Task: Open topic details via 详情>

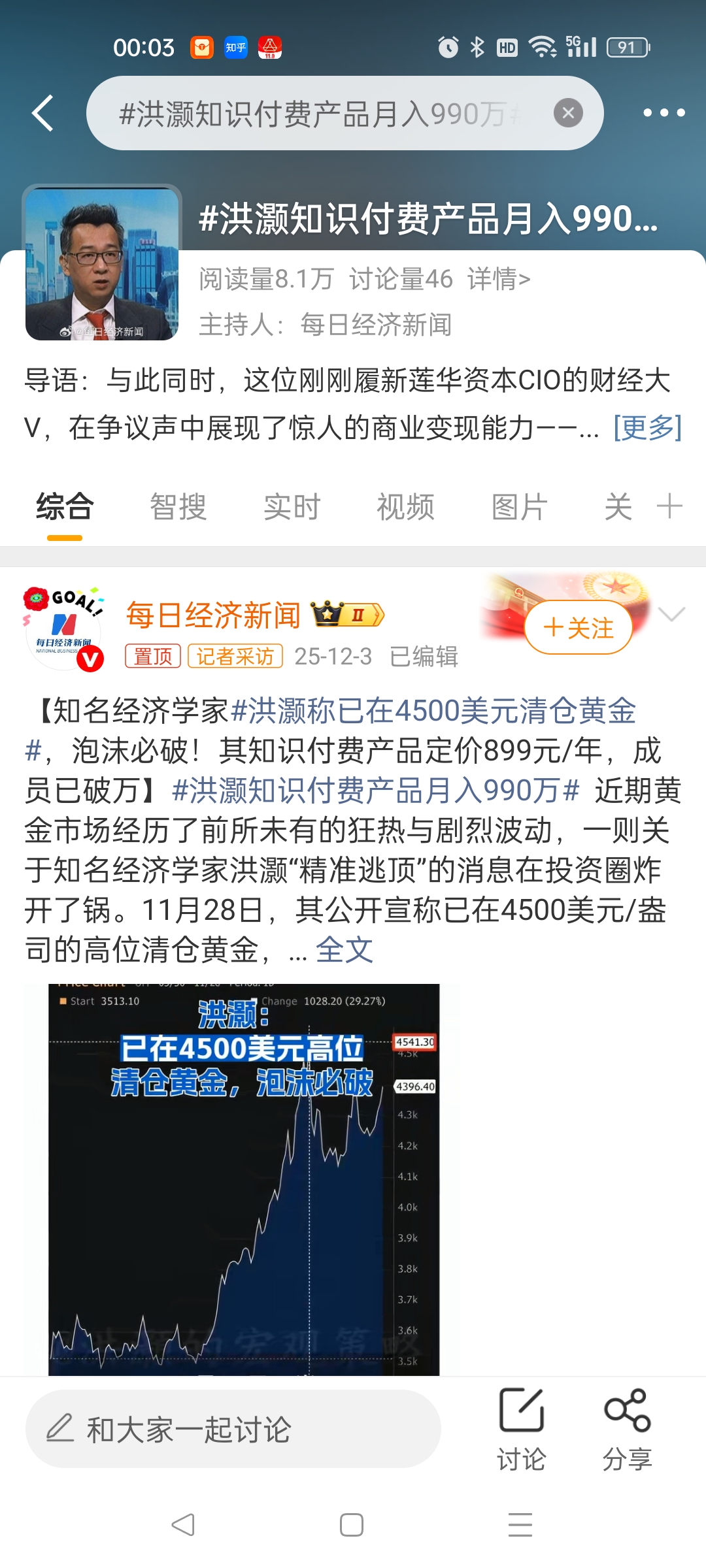Action: click(x=499, y=279)
